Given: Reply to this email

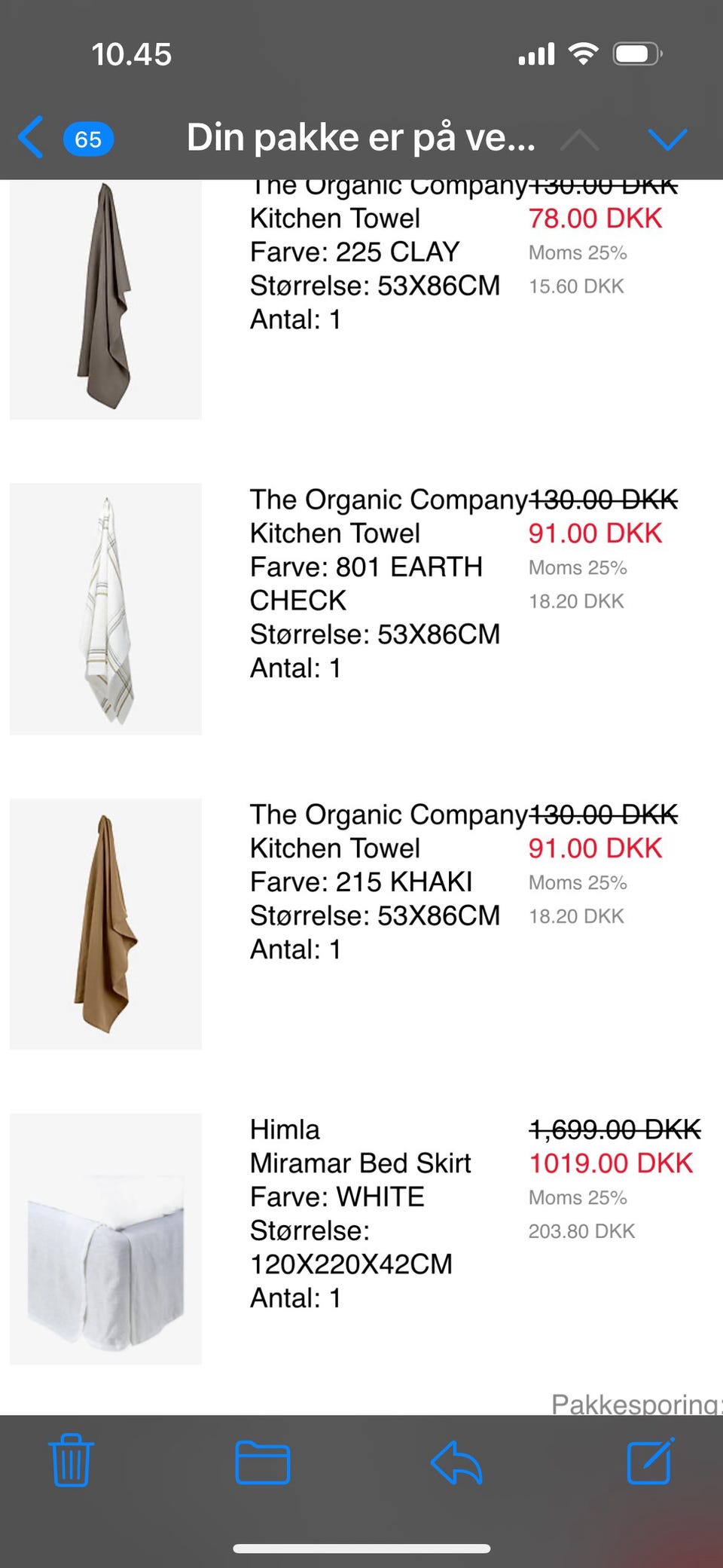Looking at the screenshot, I should point(456,1462).
